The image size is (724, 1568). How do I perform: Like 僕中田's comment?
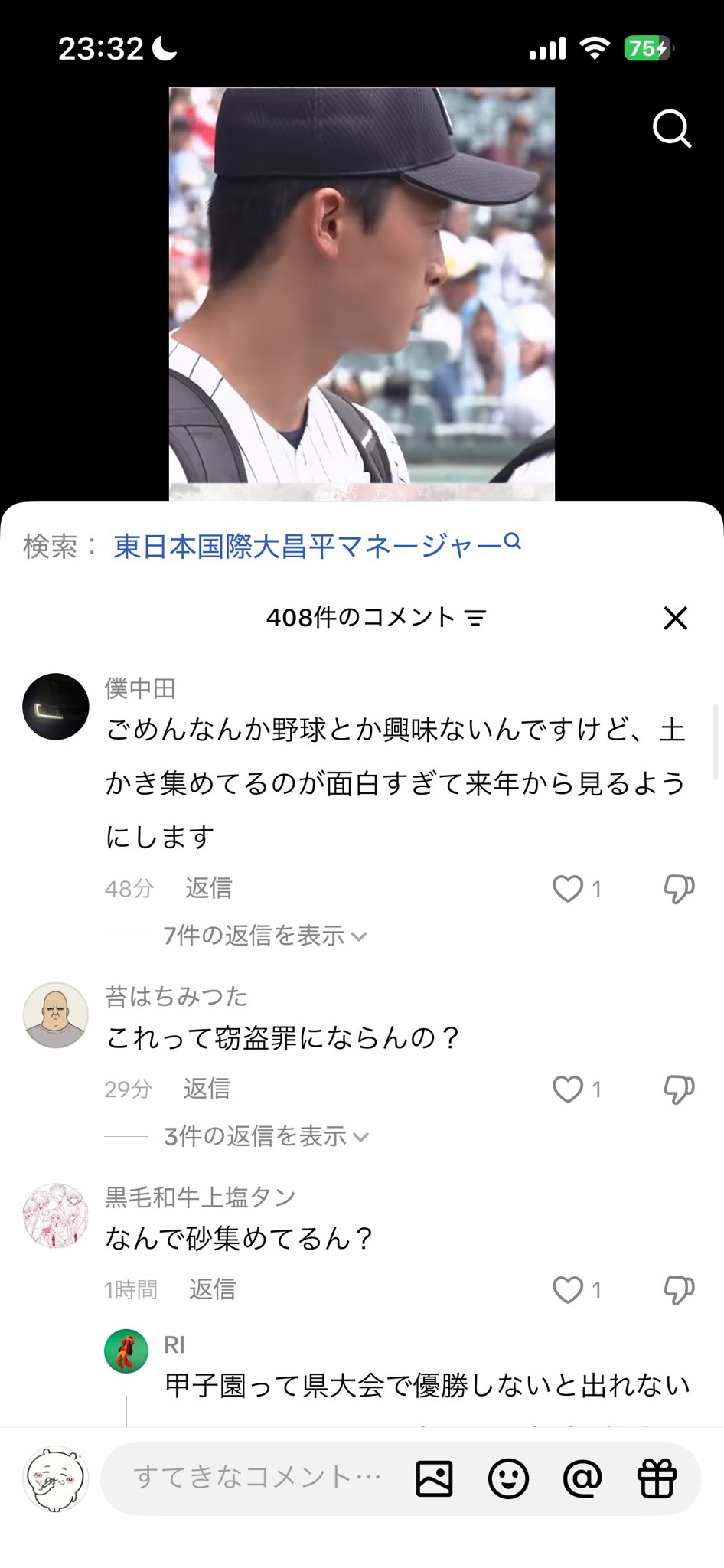(x=568, y=889)
